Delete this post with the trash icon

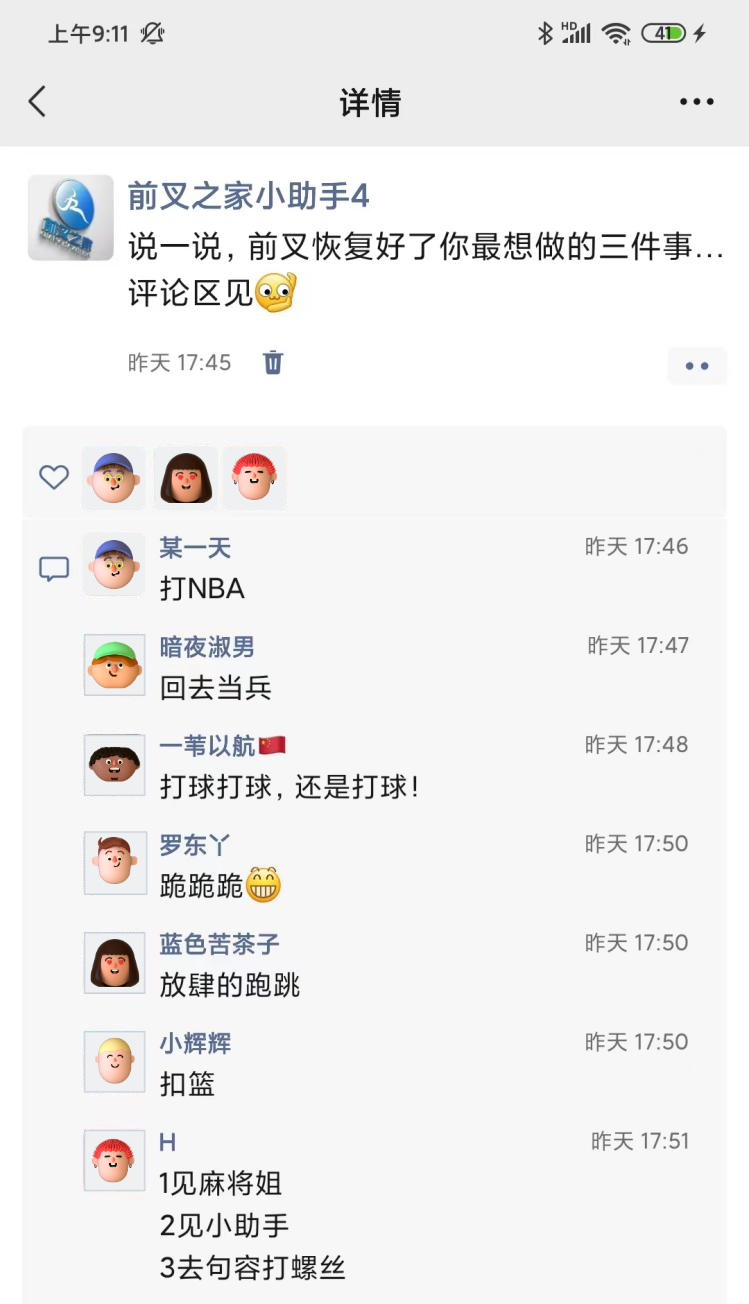point(273,362)
